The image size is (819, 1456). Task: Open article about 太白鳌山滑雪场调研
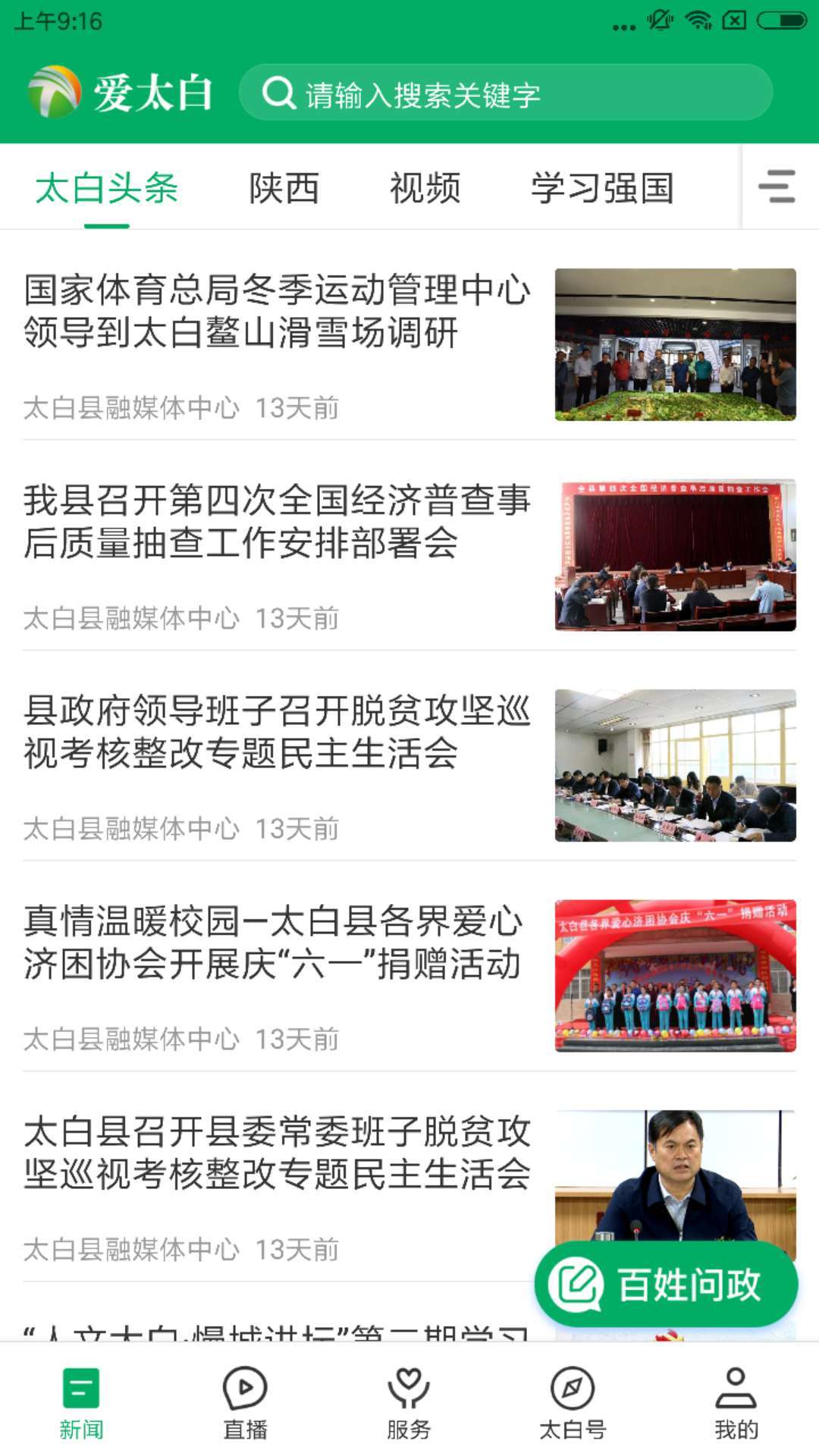pos(277,312)
